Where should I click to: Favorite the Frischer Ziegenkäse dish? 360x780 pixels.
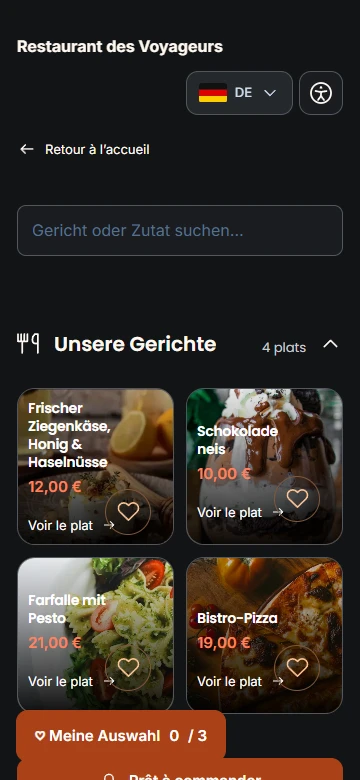tap(128, 512)
